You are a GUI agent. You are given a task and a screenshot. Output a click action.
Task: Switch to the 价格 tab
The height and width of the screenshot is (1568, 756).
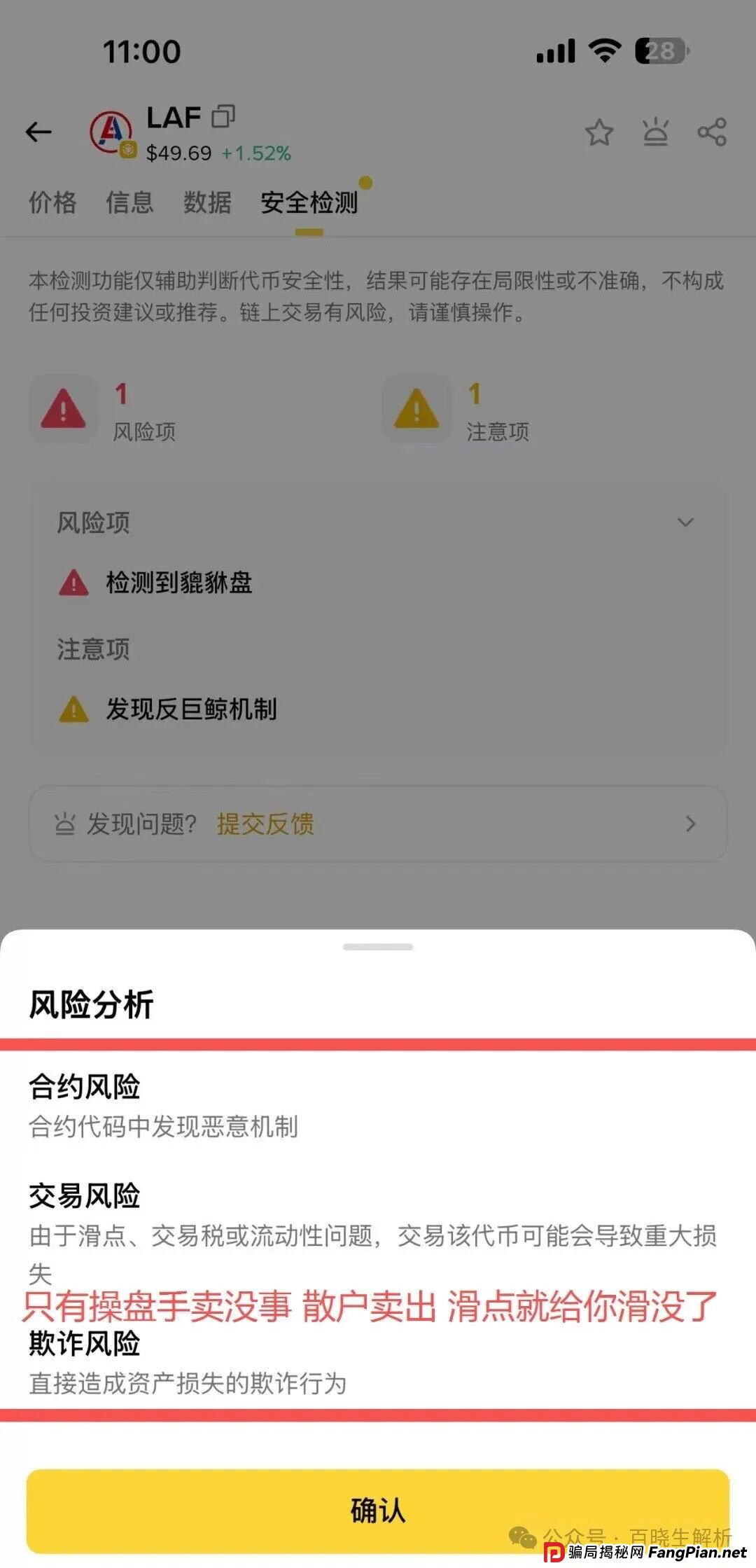51,204
